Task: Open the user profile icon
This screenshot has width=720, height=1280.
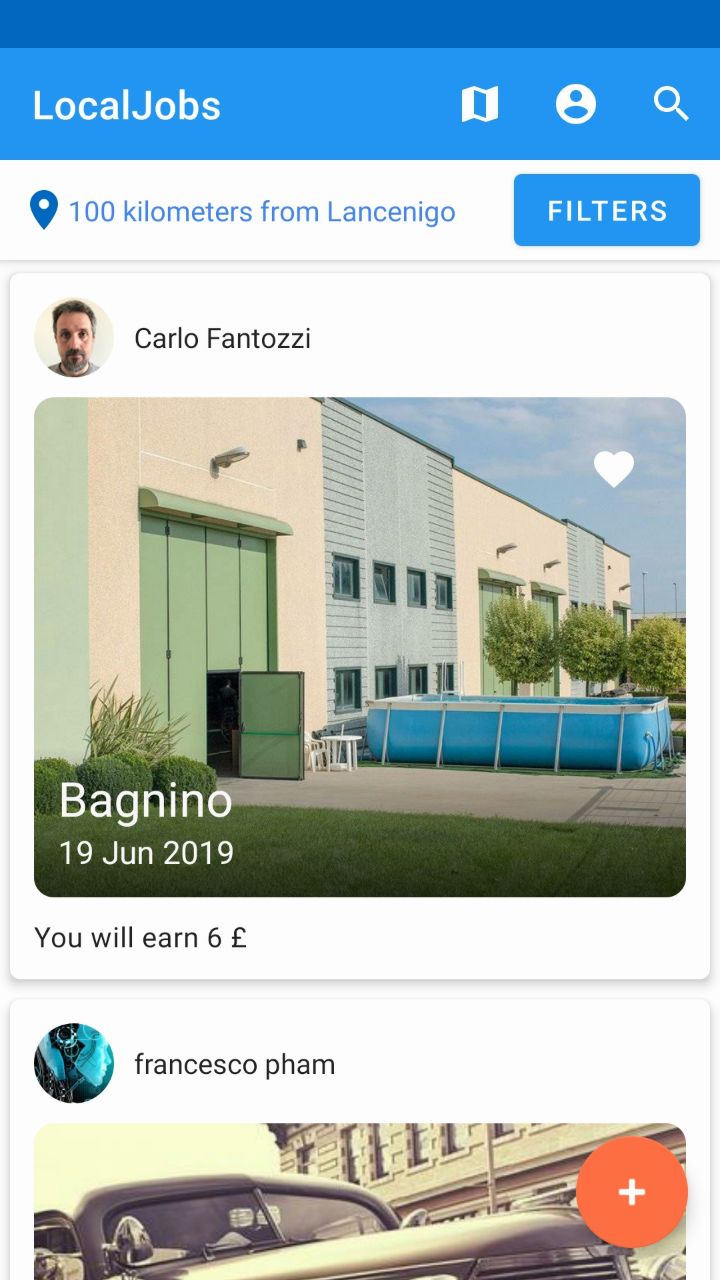Action: click(x=575, y=104)
